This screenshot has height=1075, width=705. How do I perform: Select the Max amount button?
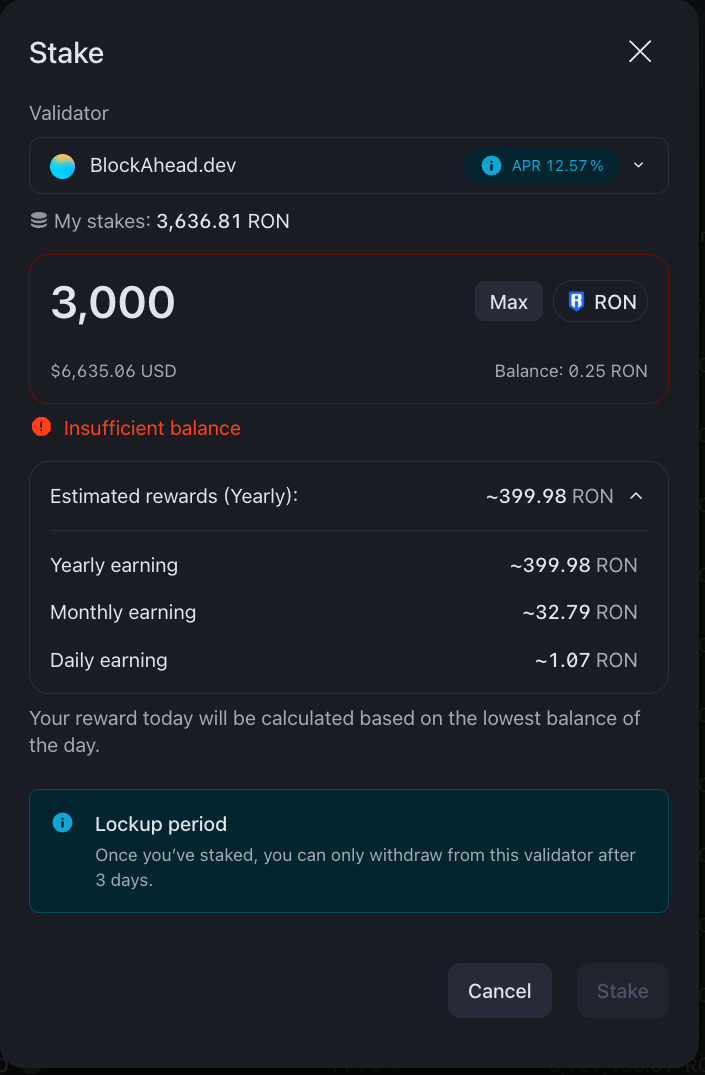tap(508, 302)
